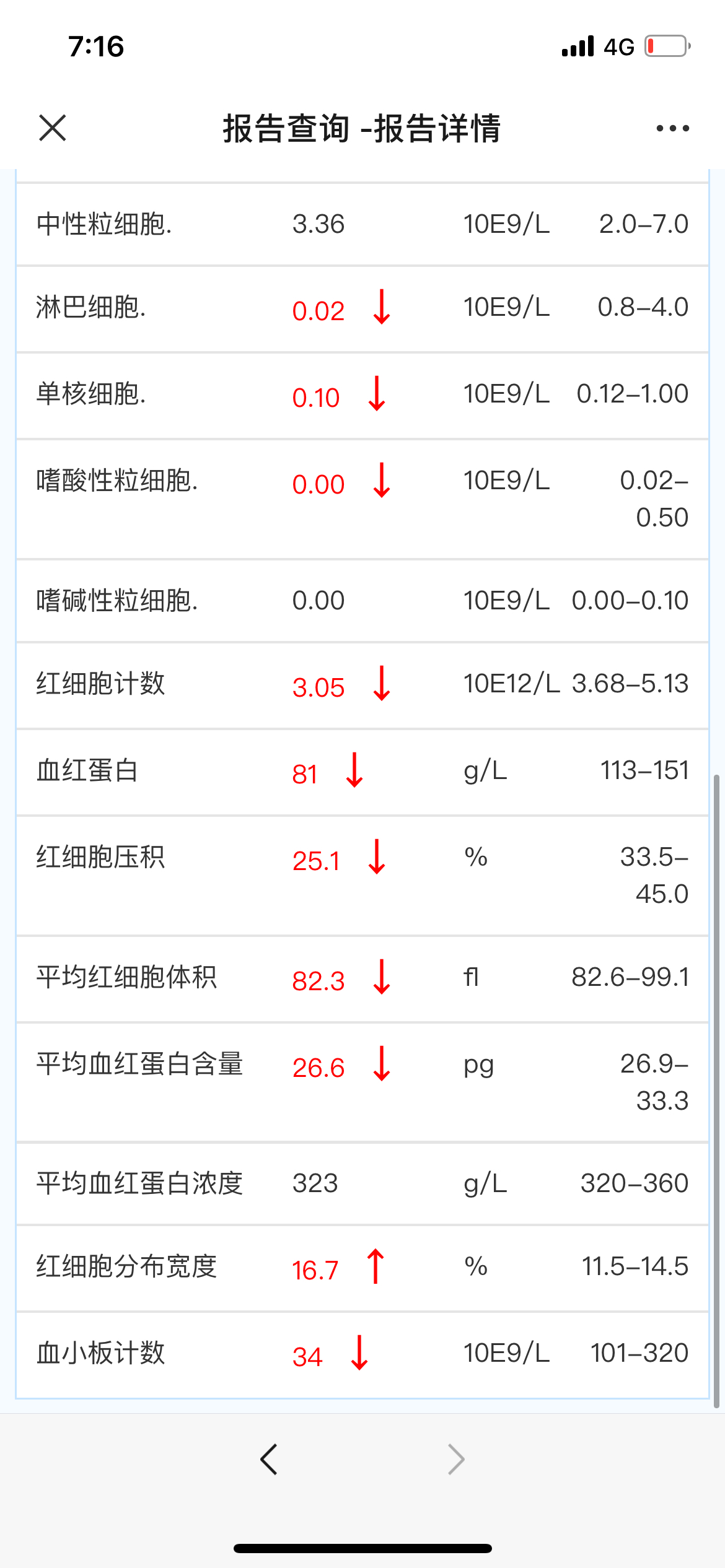Tap the forward navigation arrow
The height and width of the screenshot is (1568, 725).
456,1460
